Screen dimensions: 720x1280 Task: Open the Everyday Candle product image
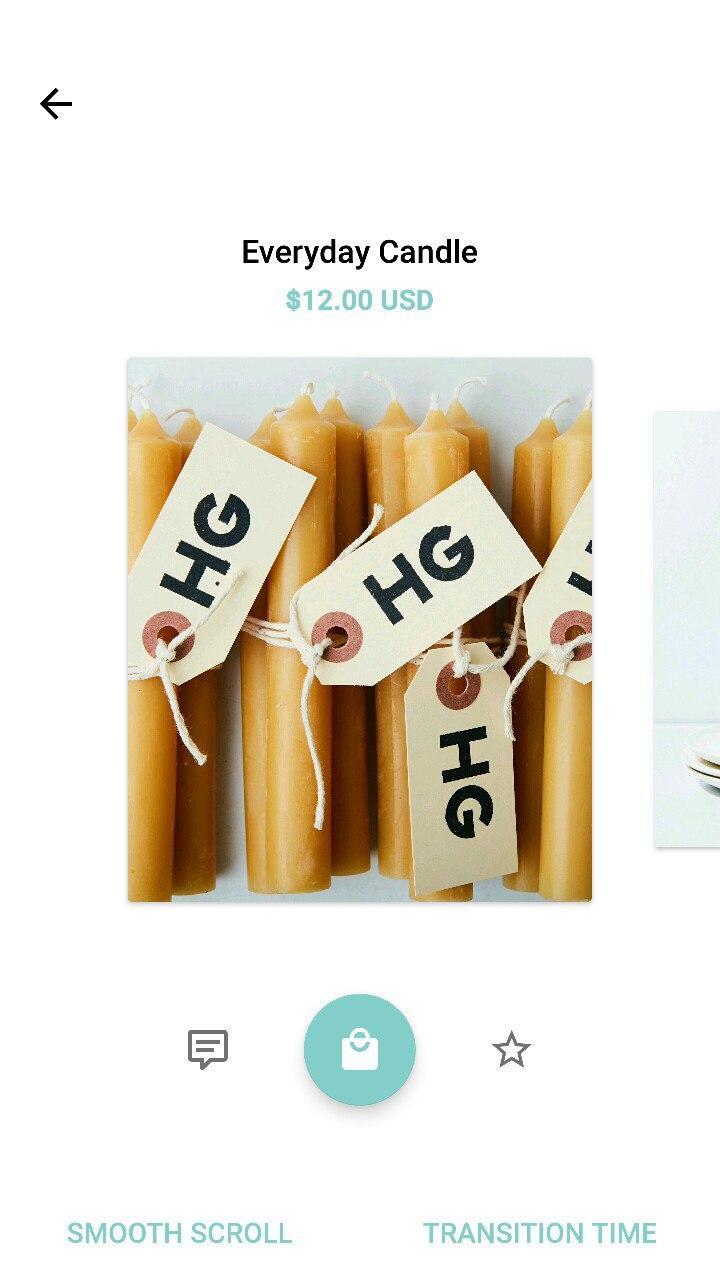(360, 630)
